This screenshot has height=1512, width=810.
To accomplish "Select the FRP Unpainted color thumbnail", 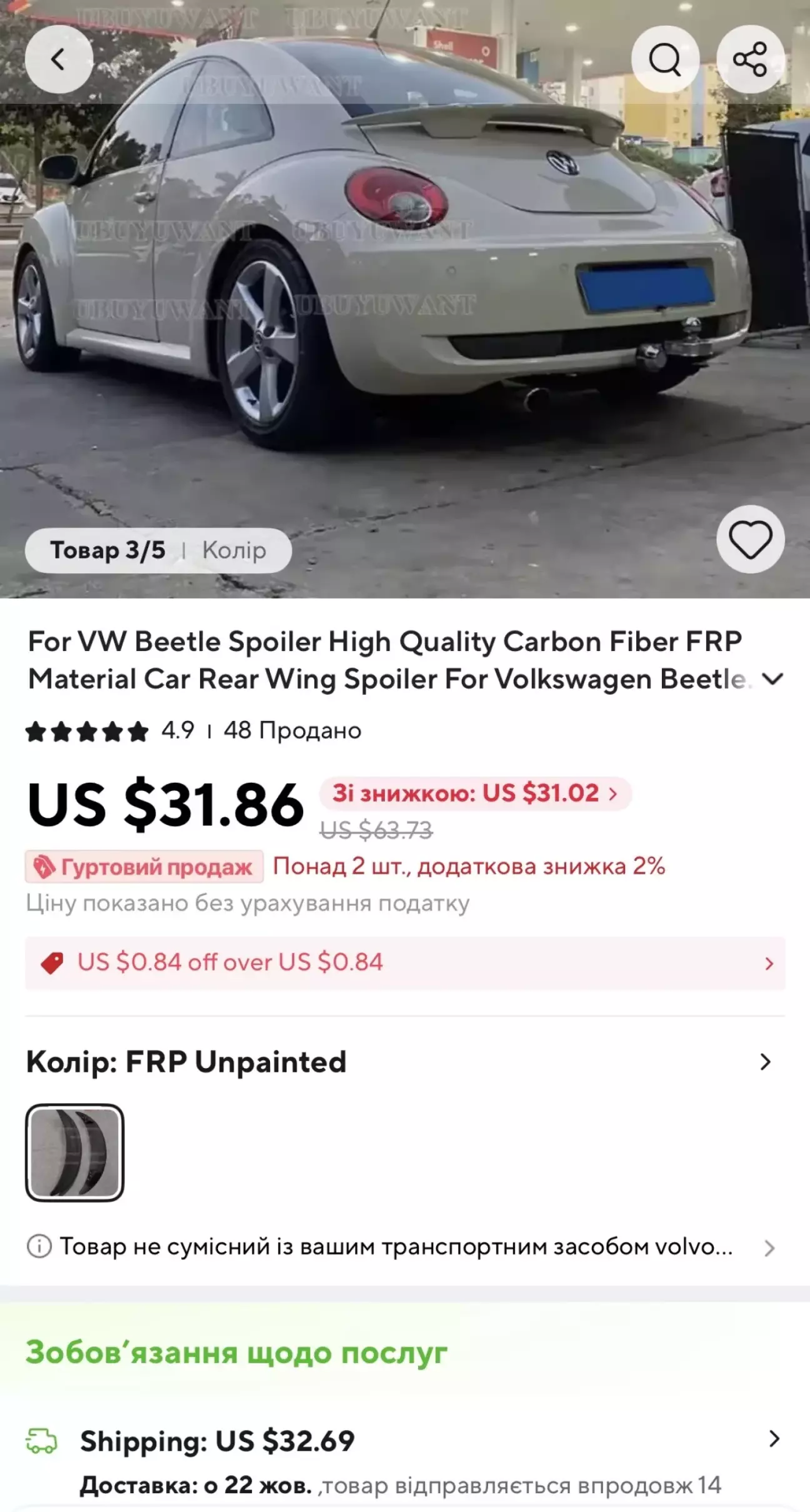I will [x=74, y=1152].
